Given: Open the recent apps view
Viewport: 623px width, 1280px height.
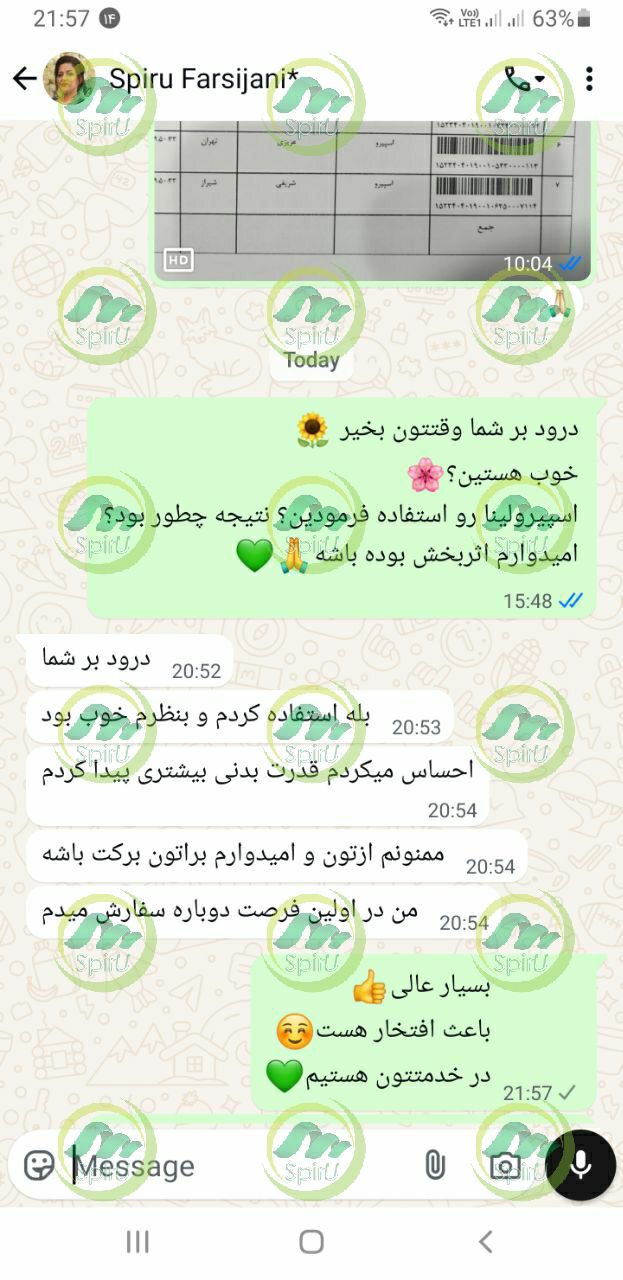Looking at the screenshot, I should pyautogui.click(x=137, y=1242).
